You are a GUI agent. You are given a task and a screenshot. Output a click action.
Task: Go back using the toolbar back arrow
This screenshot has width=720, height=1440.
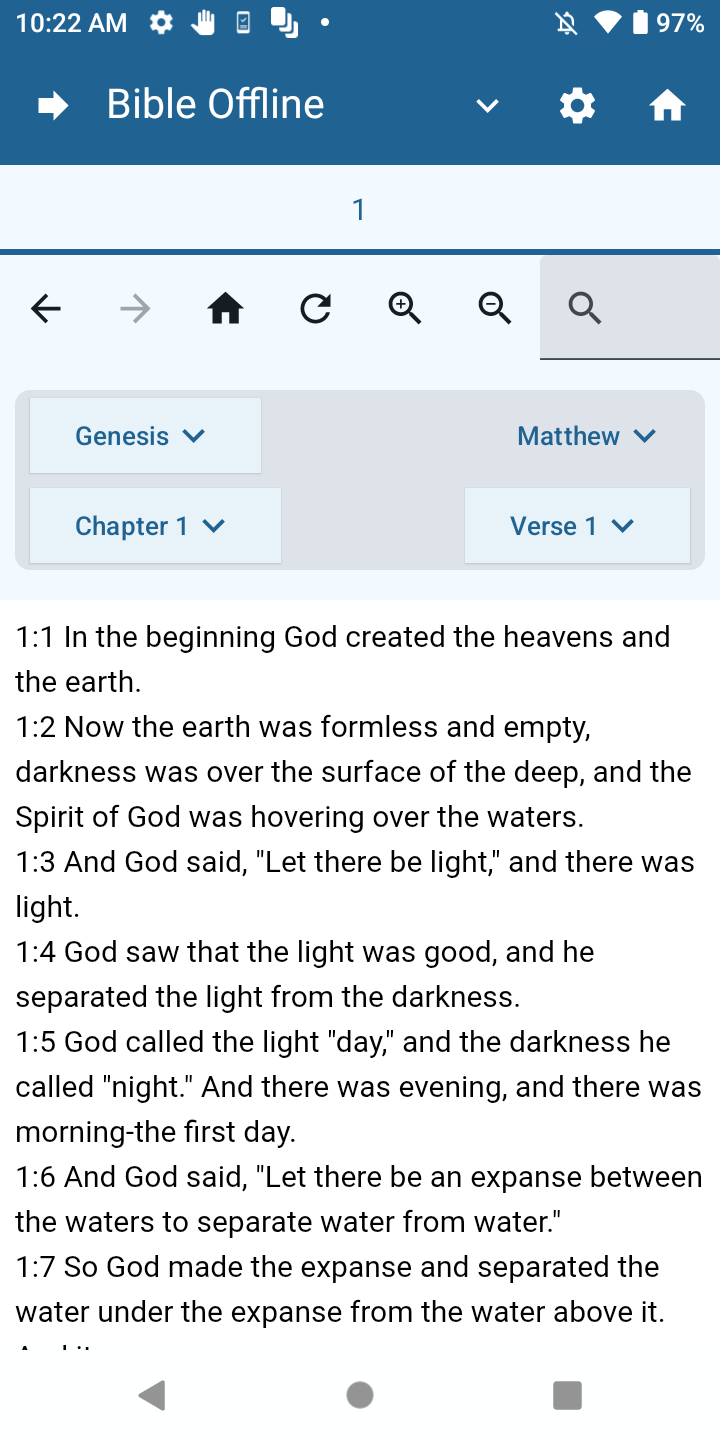(46, 309)
